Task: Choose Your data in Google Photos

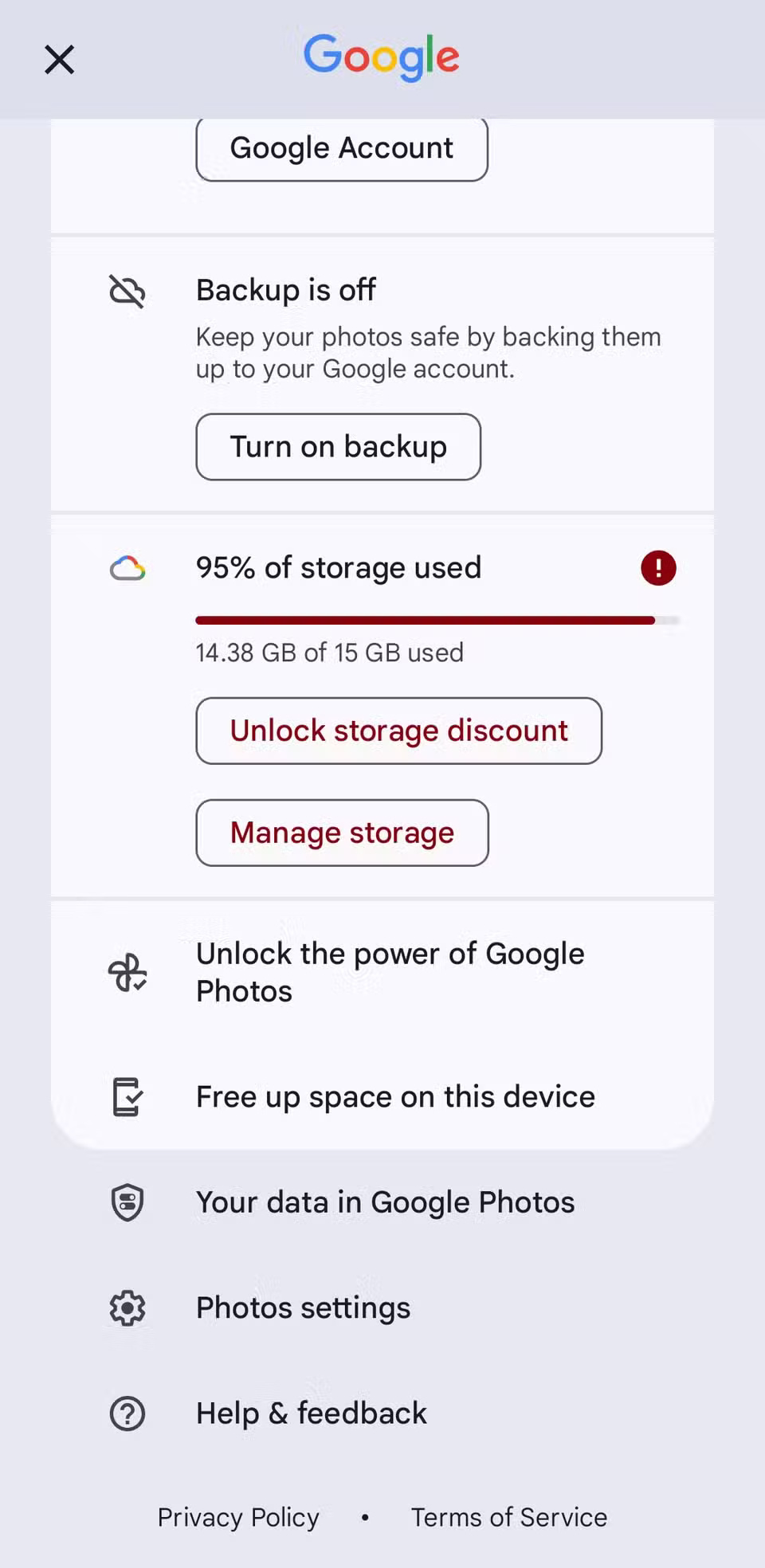Action: point(385,1201)
